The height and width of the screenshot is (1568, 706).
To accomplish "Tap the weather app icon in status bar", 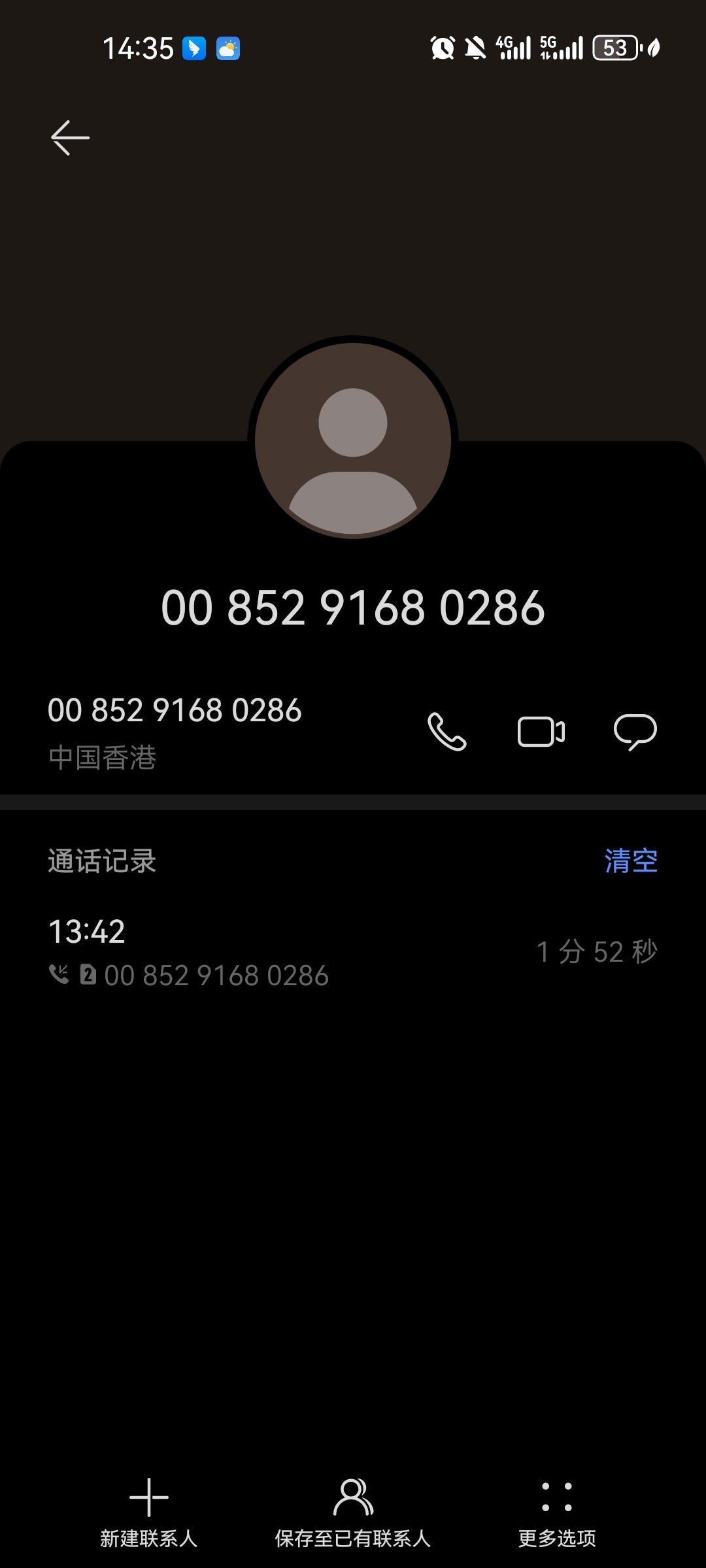I will [227, 48].
